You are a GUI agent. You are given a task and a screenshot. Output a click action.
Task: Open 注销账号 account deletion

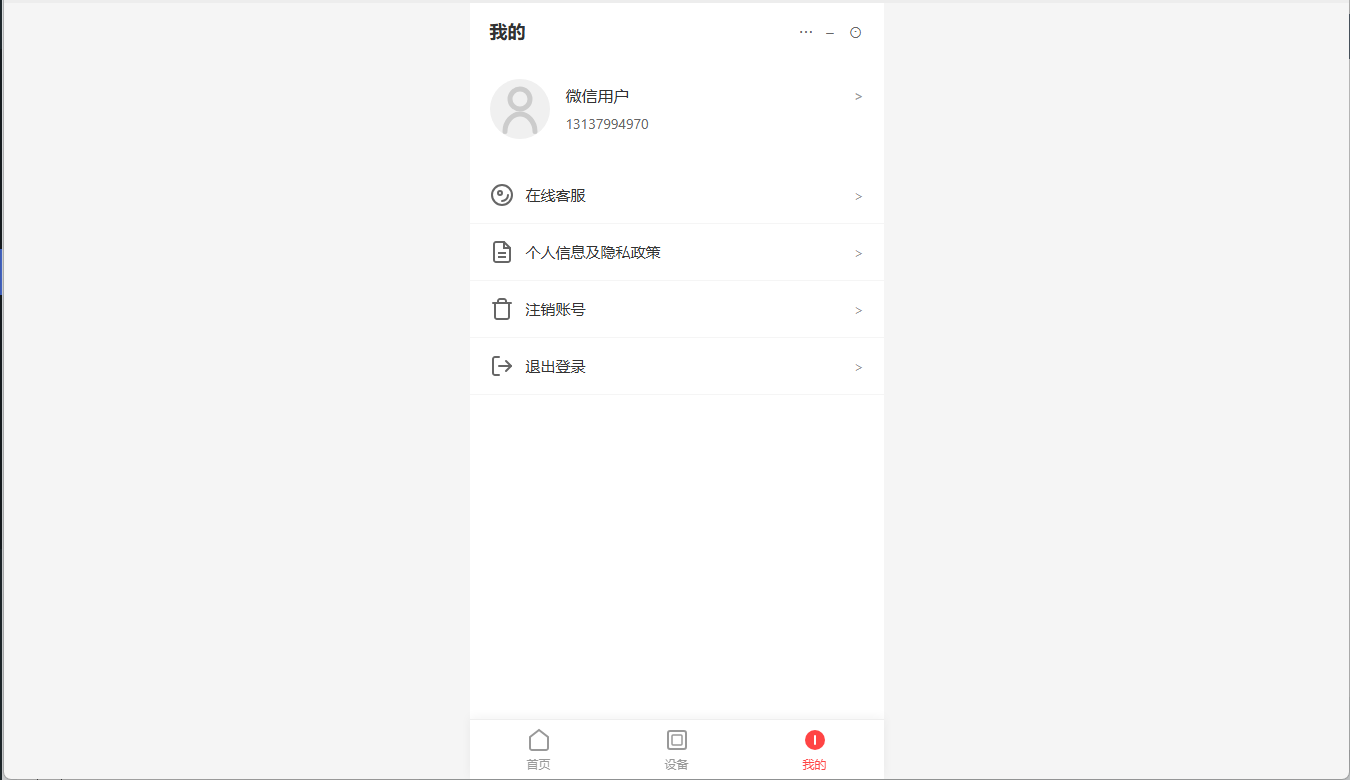click(676, 310)
